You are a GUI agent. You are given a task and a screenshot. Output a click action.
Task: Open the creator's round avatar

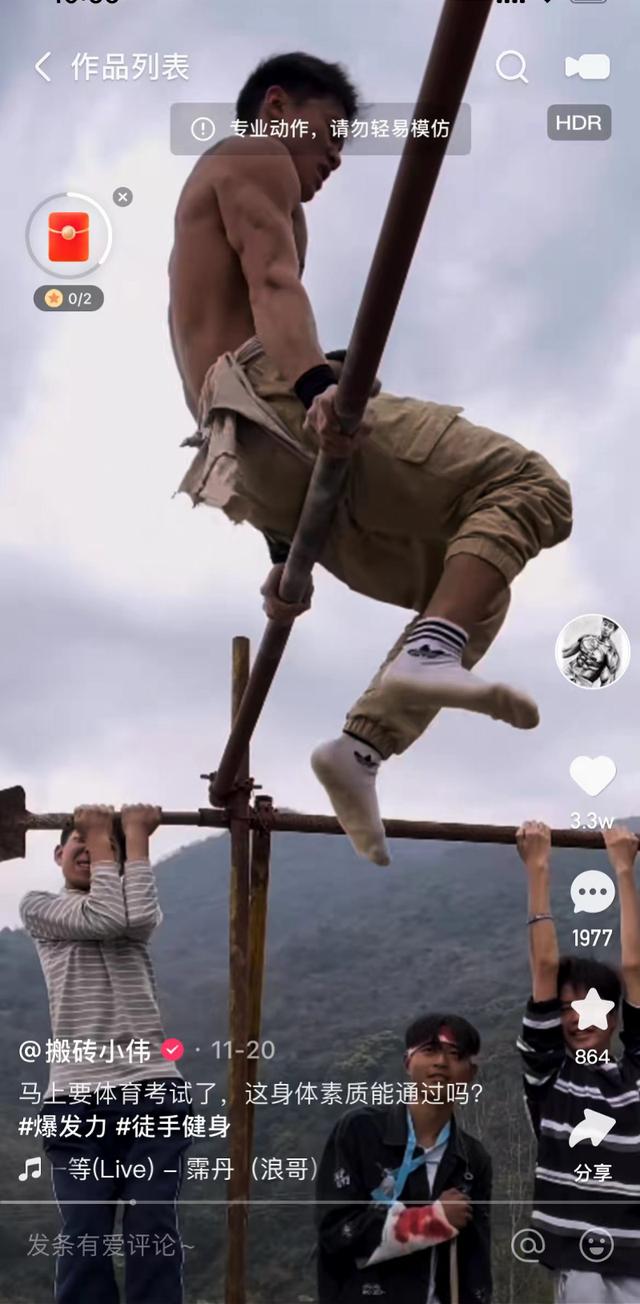[592, 652]
